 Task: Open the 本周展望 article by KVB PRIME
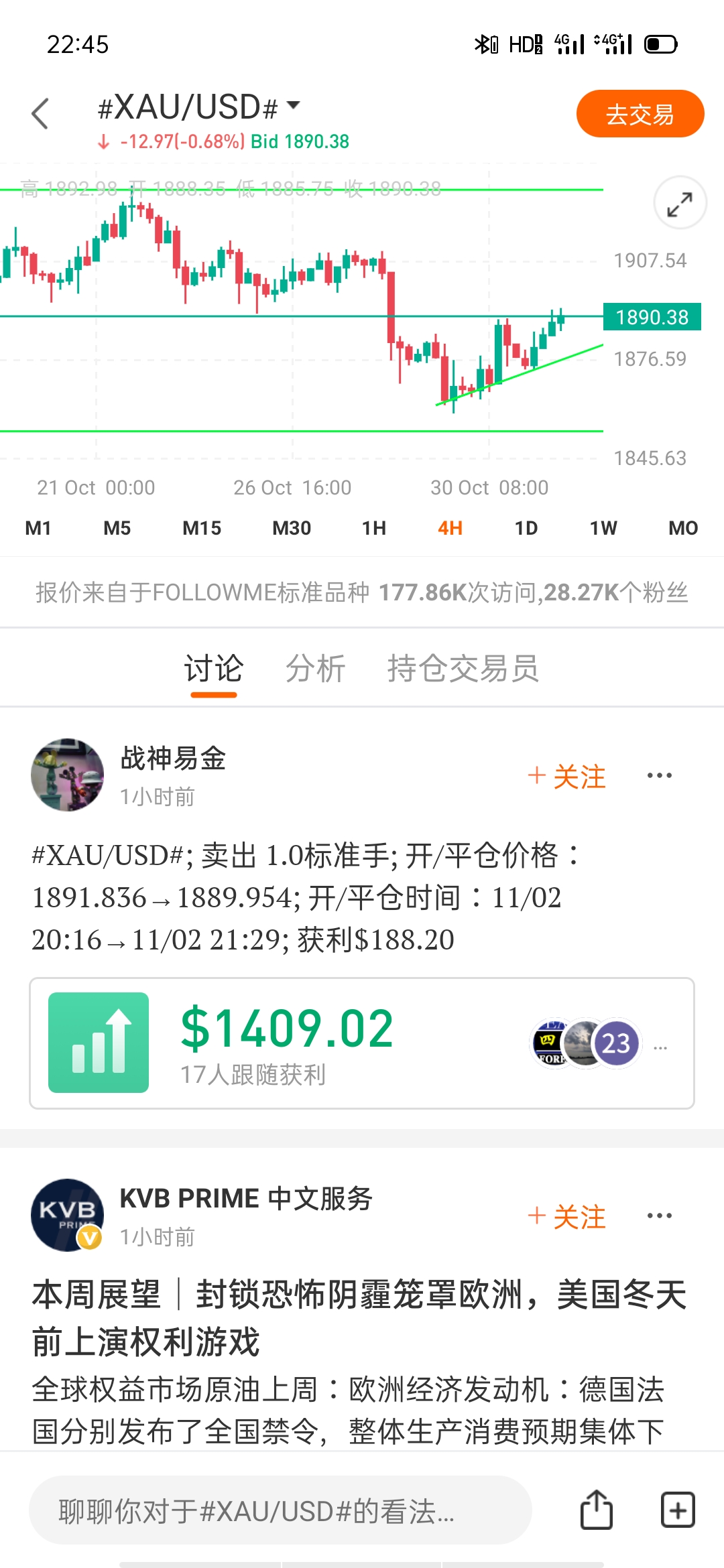click(359, 1317)
